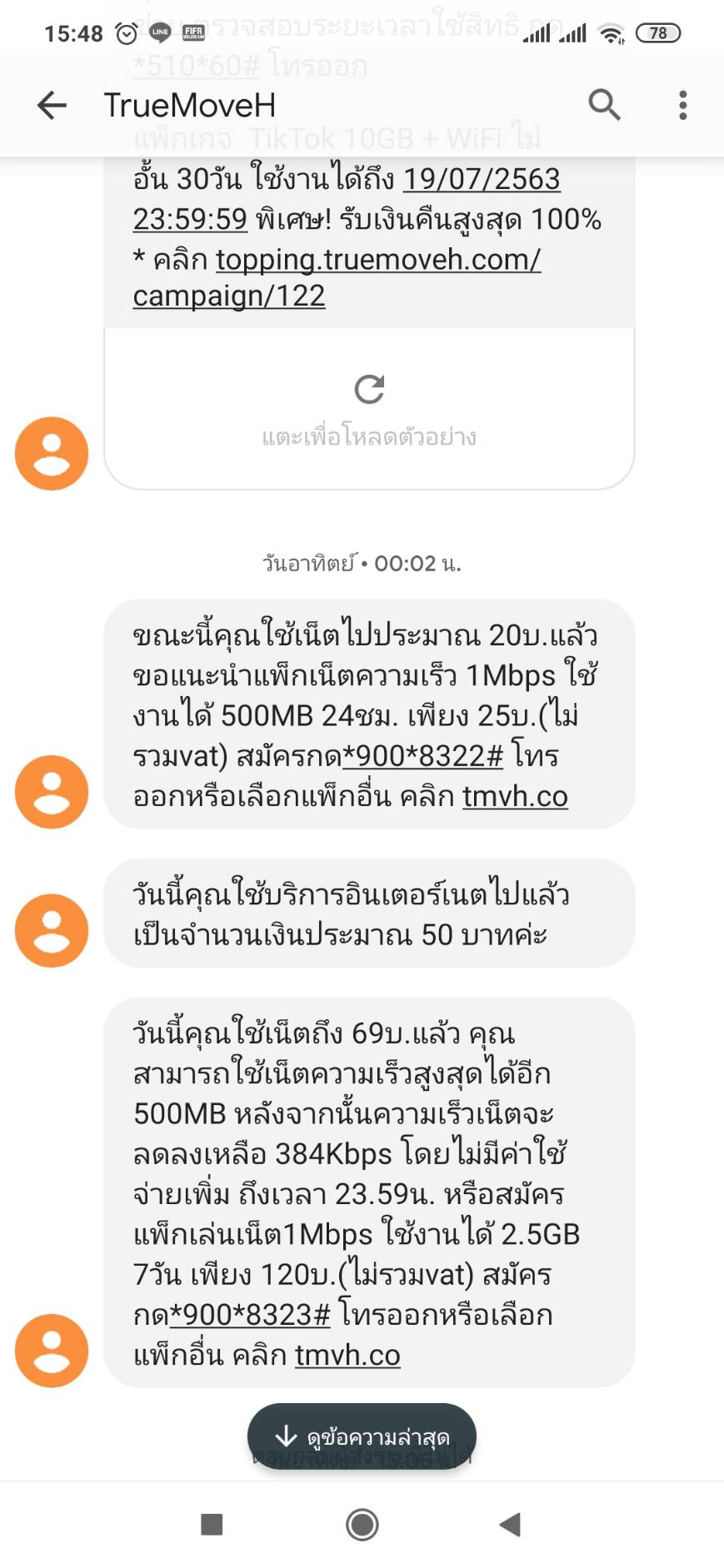The height and width of the screenshot is (1568, 724).
Task: Go back from TrueMoveH conversation
Action: coord(52,105)
